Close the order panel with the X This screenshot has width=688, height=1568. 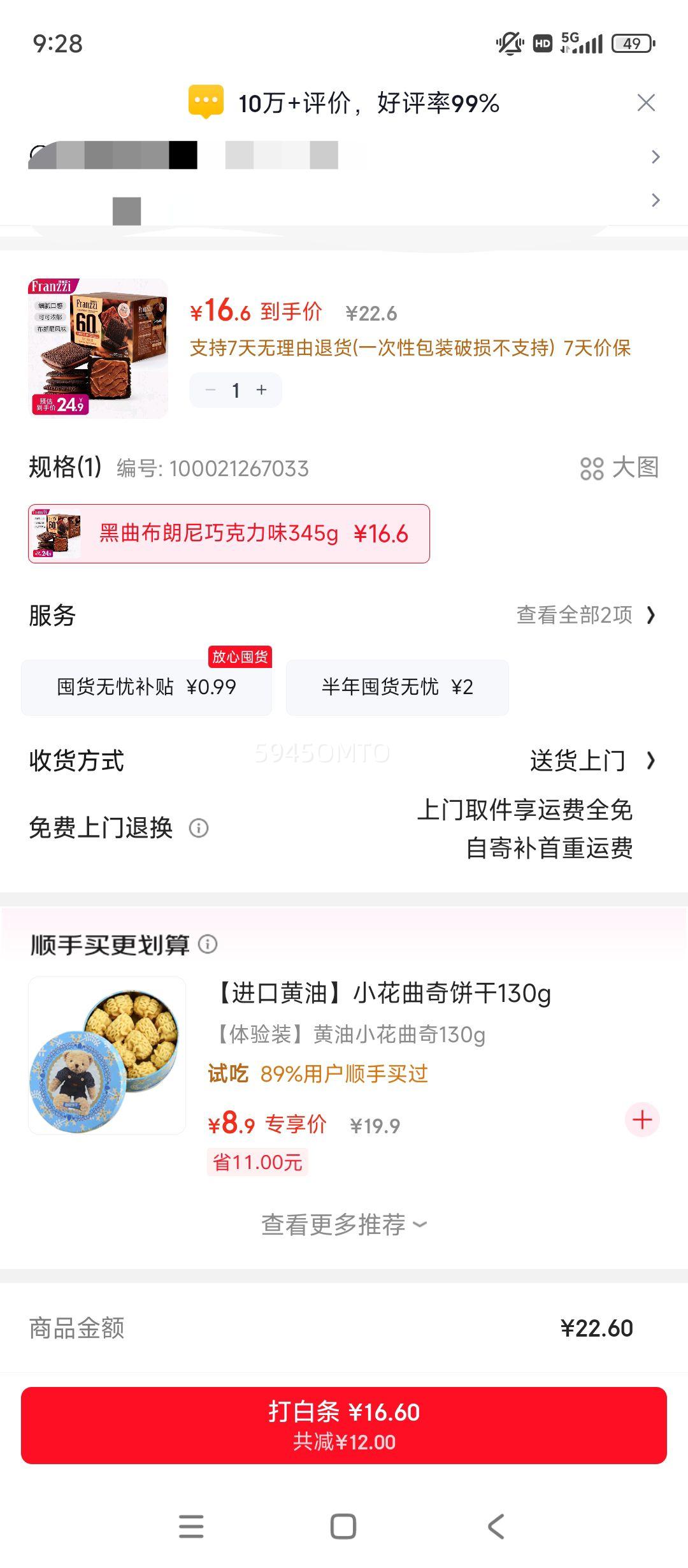click(646, 102)
